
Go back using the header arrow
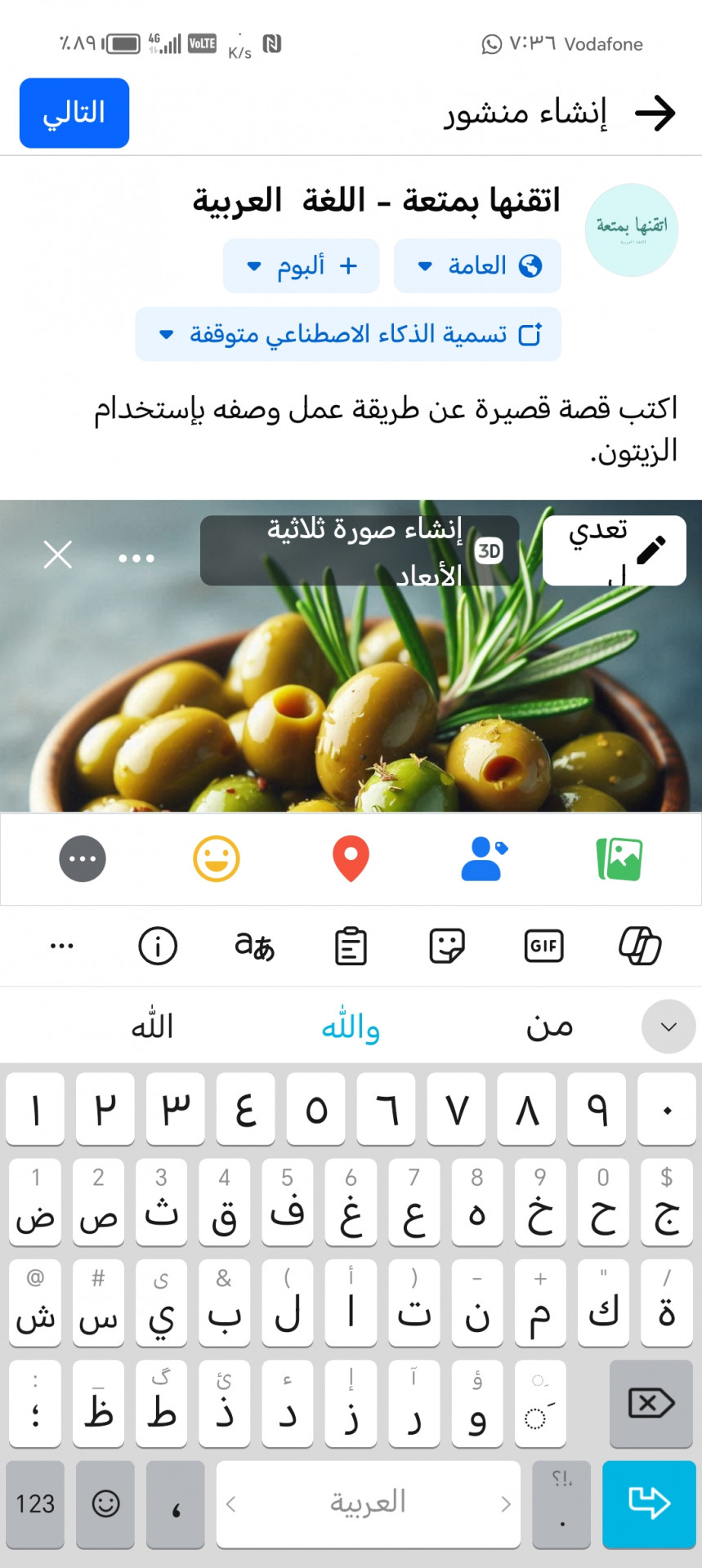[x=655, y=113]
